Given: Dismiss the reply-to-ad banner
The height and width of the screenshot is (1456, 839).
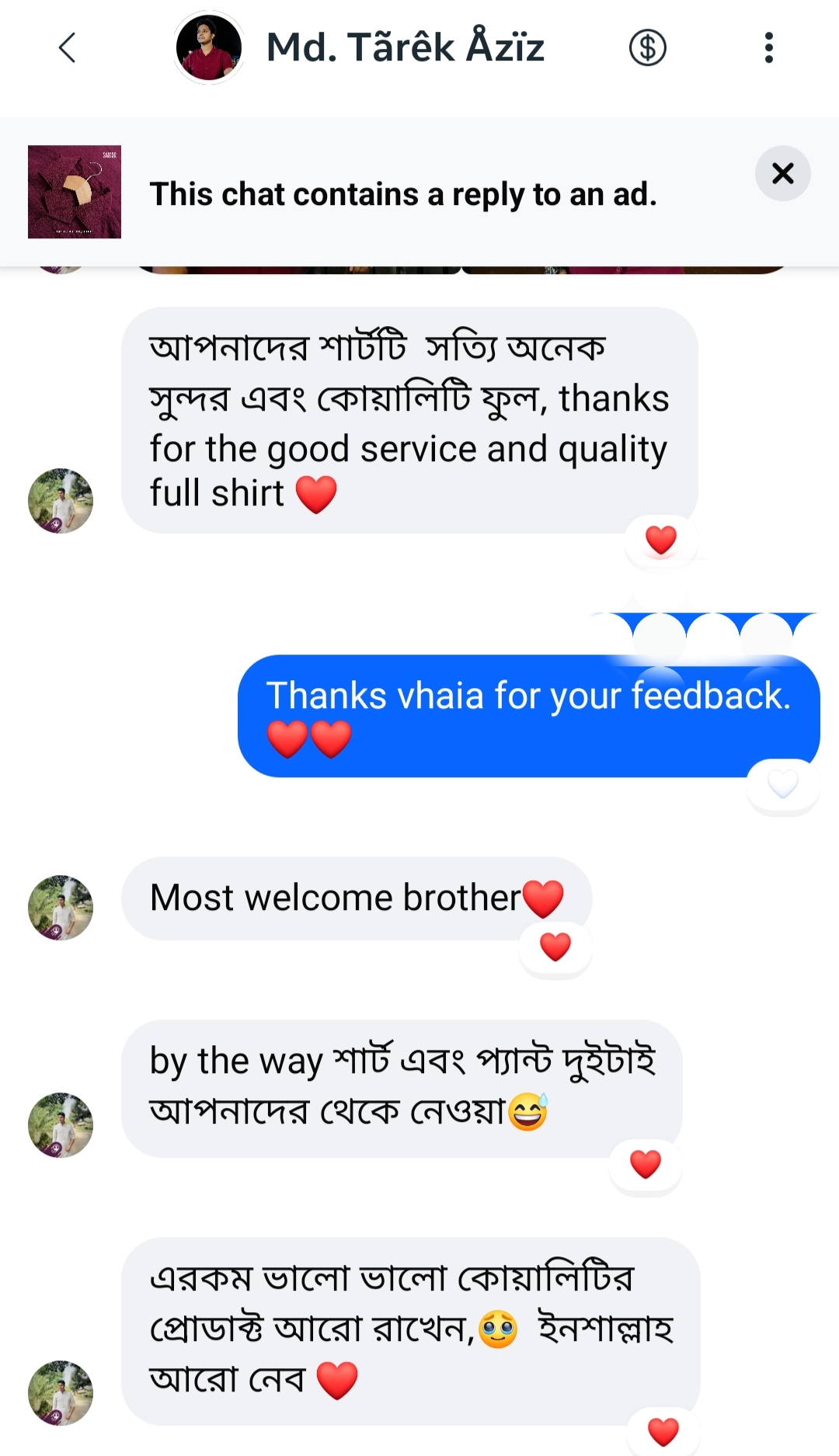Looking at the screenshot, I should 782,173.
